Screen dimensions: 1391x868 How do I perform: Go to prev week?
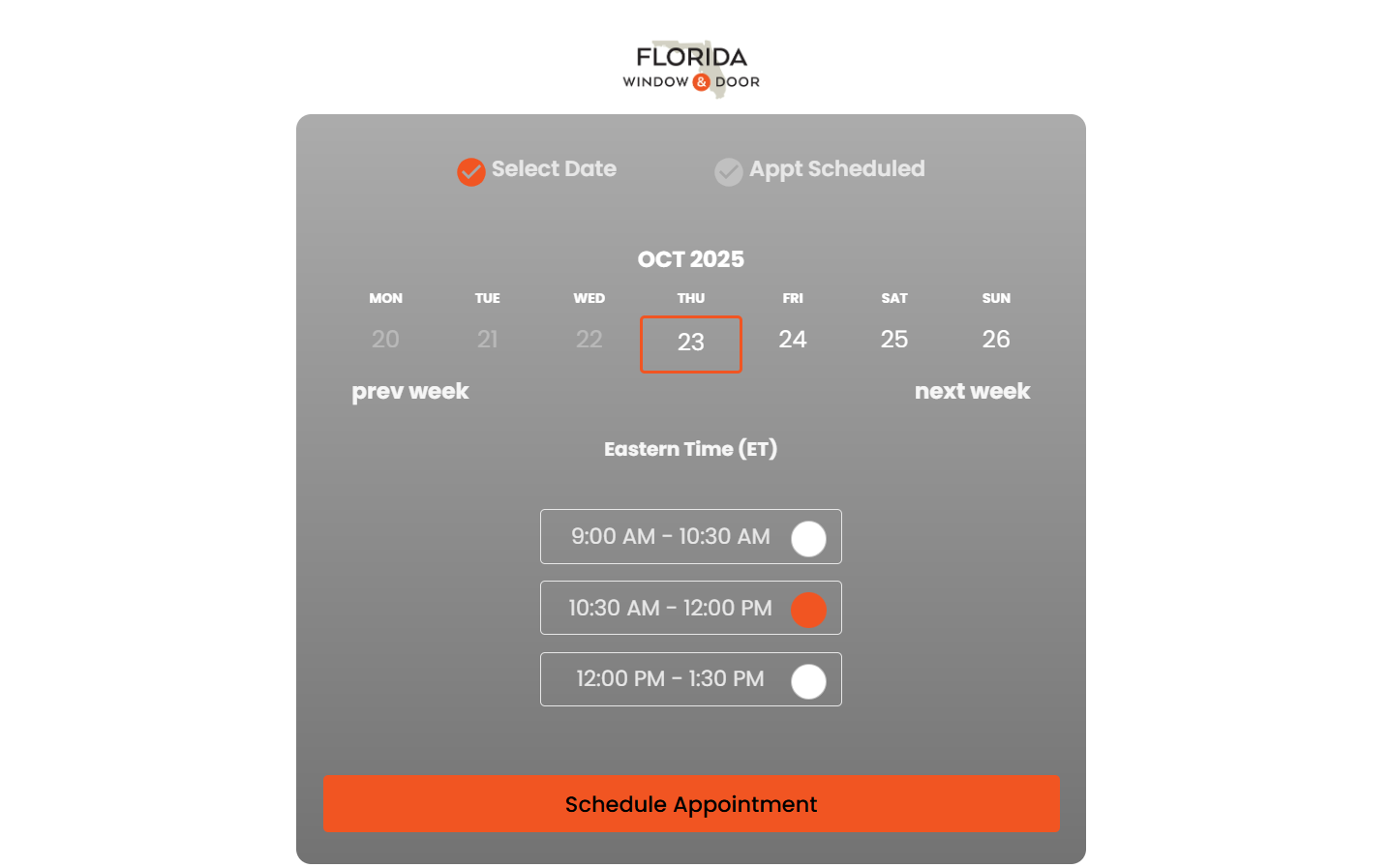point(409,391)
